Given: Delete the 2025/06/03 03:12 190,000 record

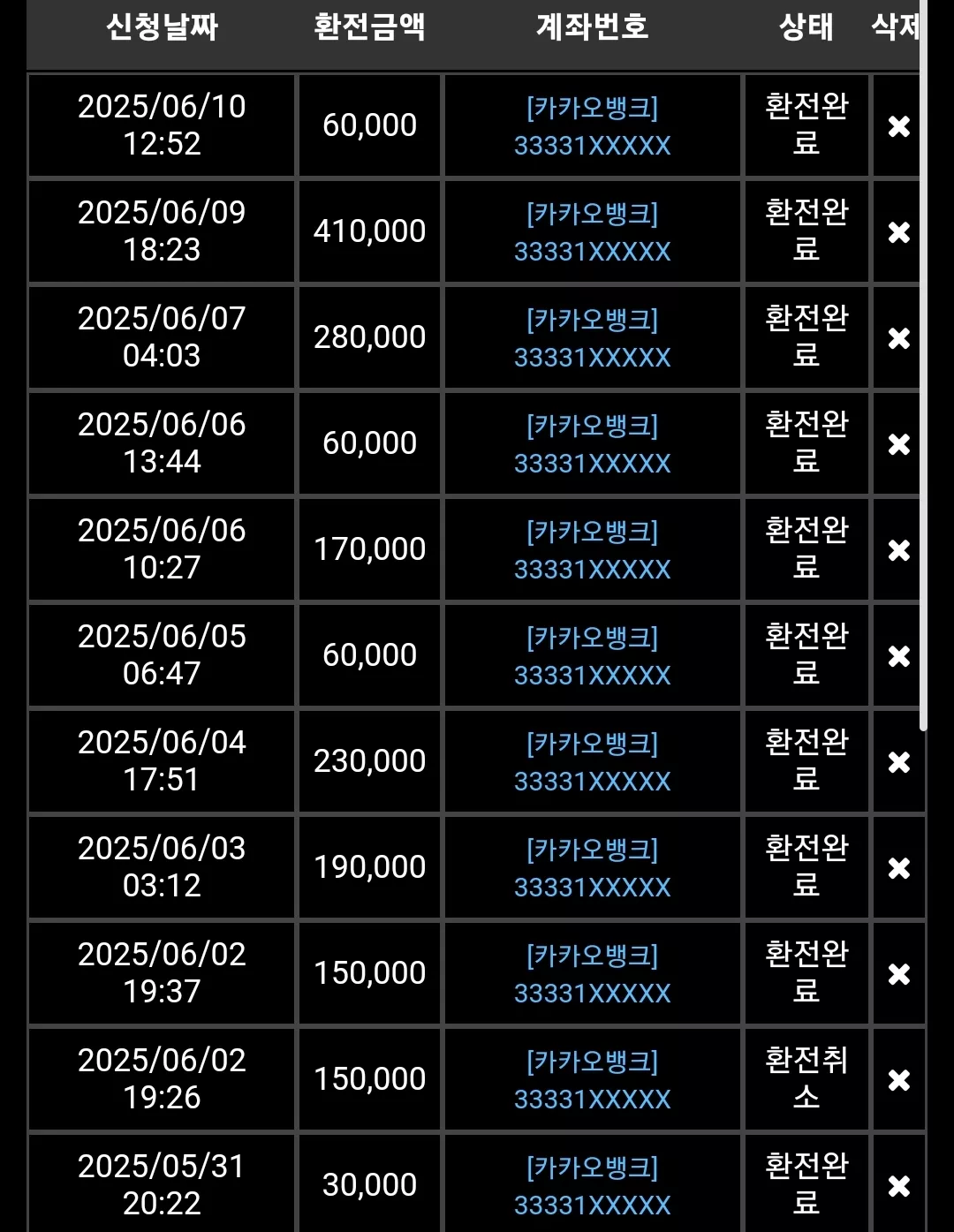Looking at the screenshot, I should click(899, 868).
